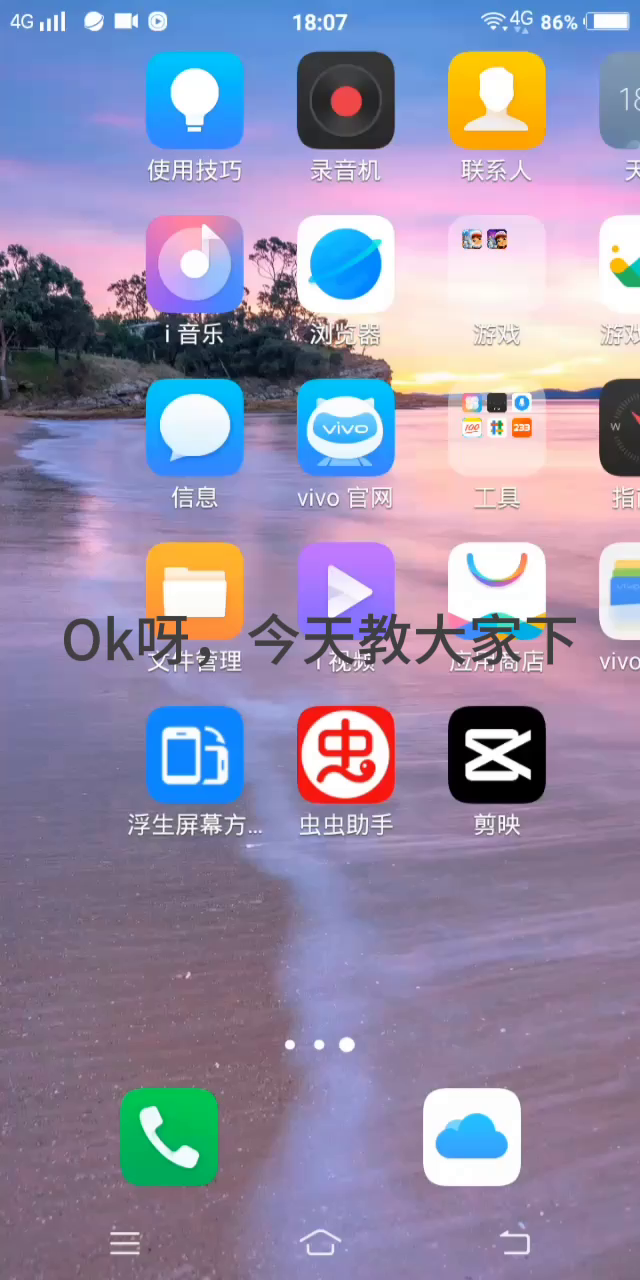Screen dimensions: 640x1280
Task: Launch the 剪映 video editor
Action: pos(497,755)
